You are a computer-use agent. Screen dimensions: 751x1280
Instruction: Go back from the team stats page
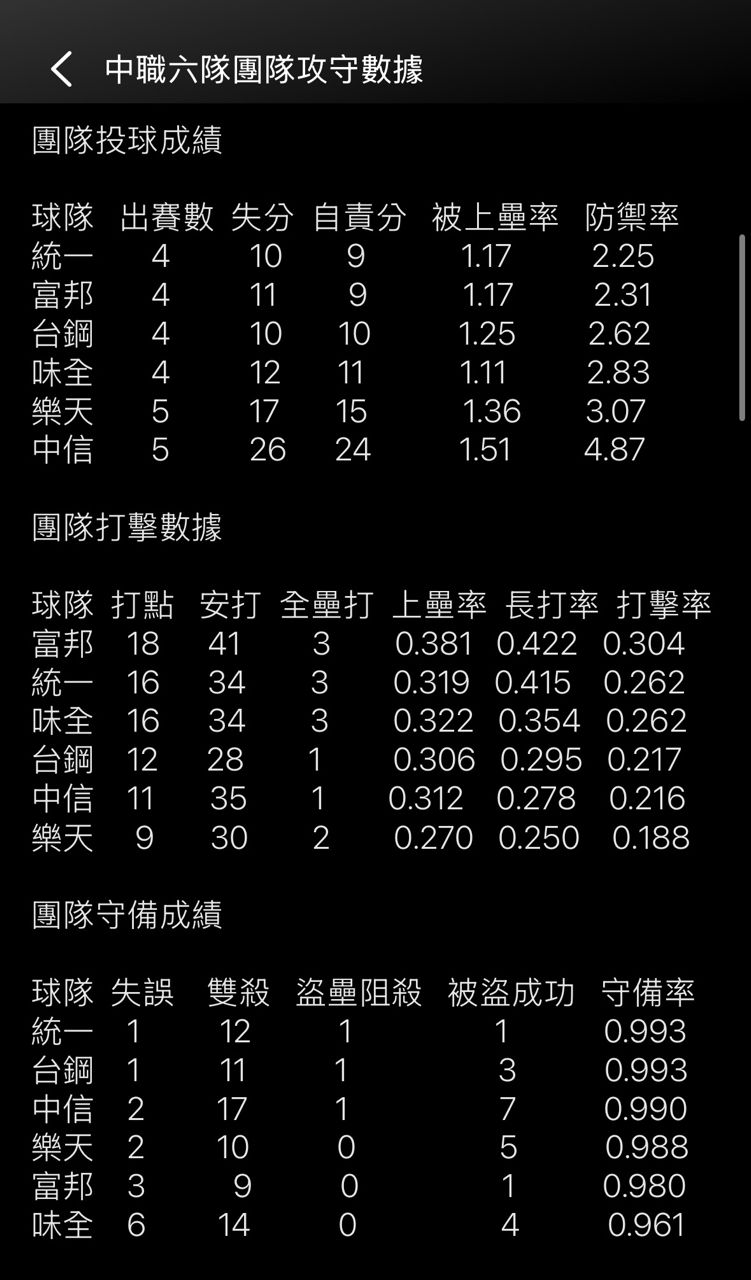61,69
